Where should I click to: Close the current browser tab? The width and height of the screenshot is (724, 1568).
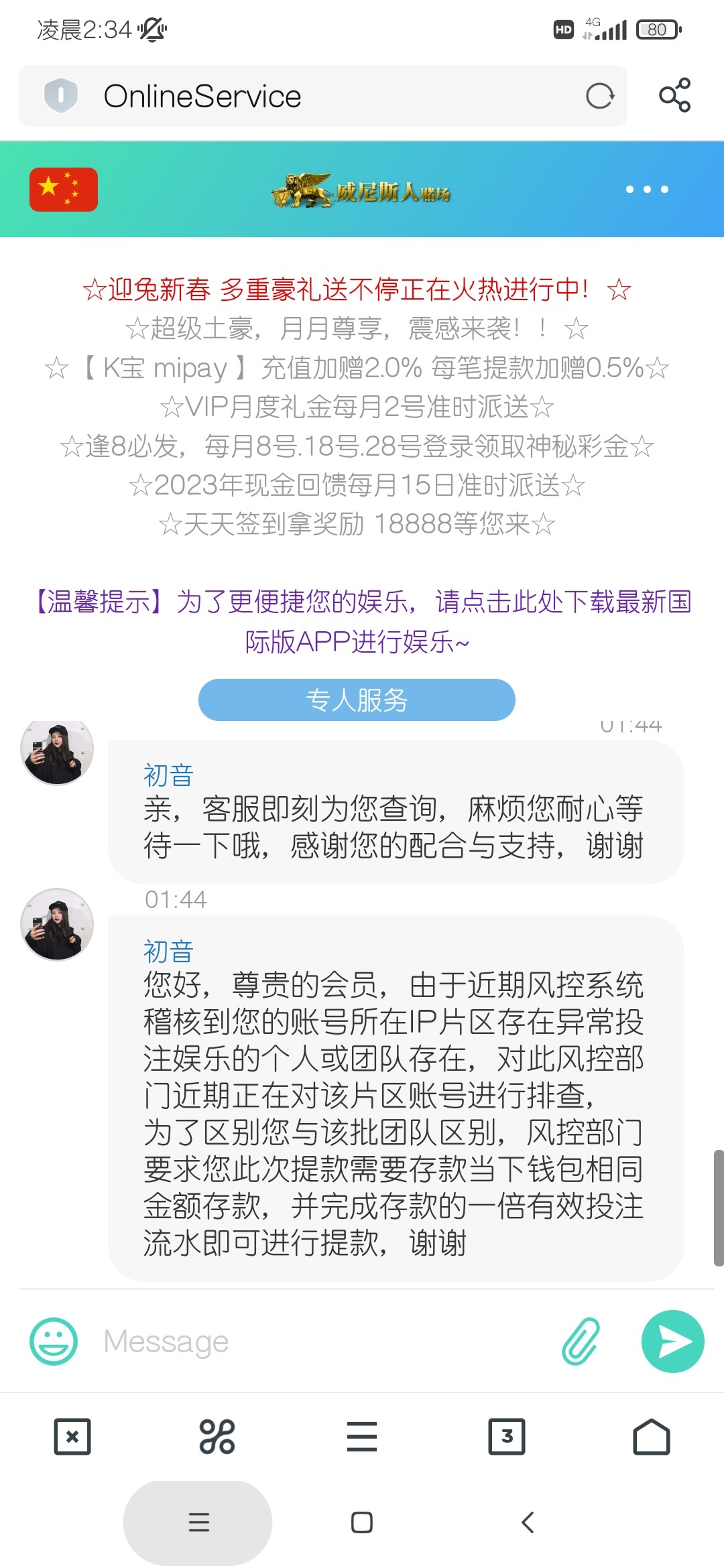click(72, 1437)
